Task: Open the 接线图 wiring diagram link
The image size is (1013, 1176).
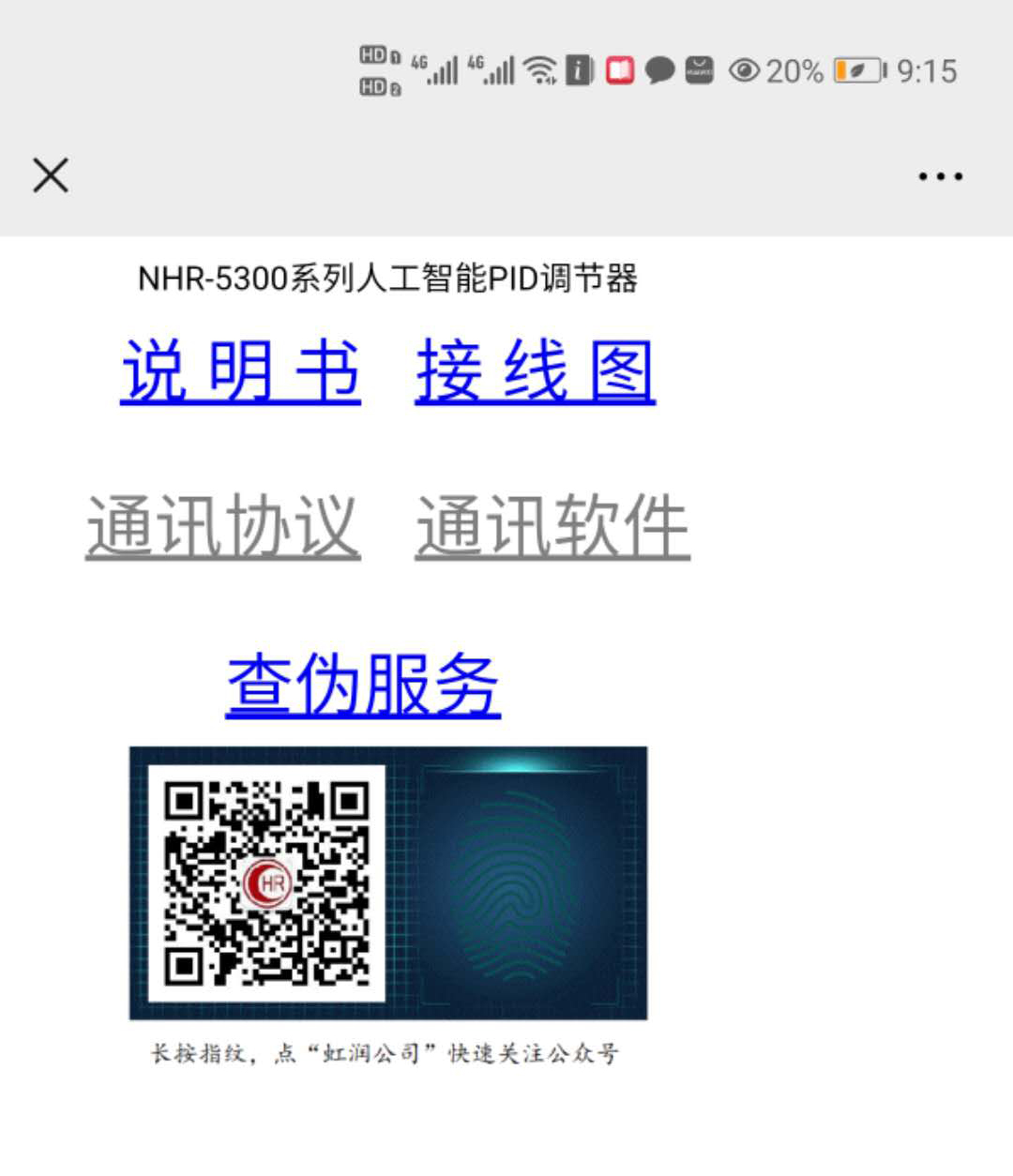Action: tap(535, 369)
